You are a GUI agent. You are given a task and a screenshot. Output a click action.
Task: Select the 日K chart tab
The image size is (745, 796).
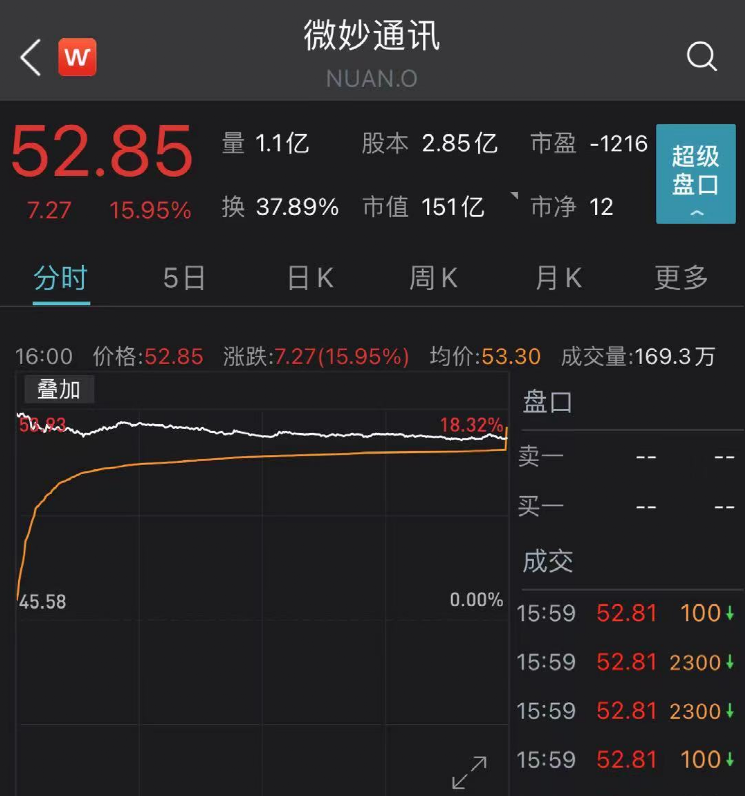click(x=310, y=278)
